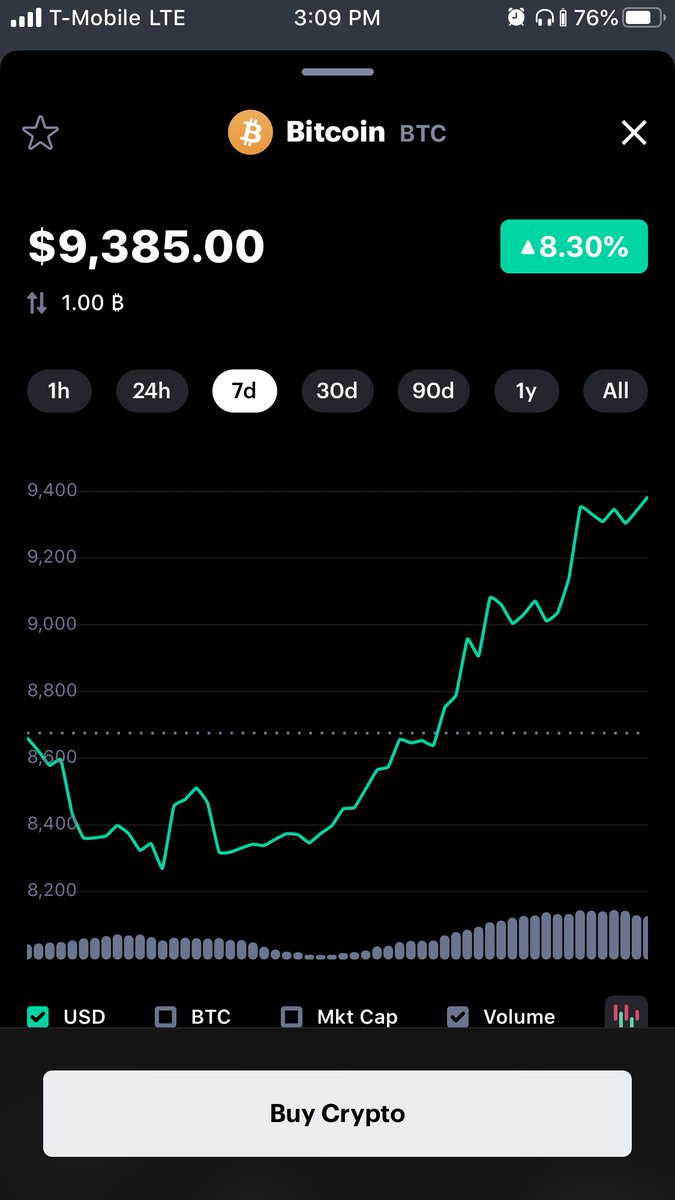Switch to candlestick chart view
The image size is (675, 1200).
click(x=627, y=1014)
